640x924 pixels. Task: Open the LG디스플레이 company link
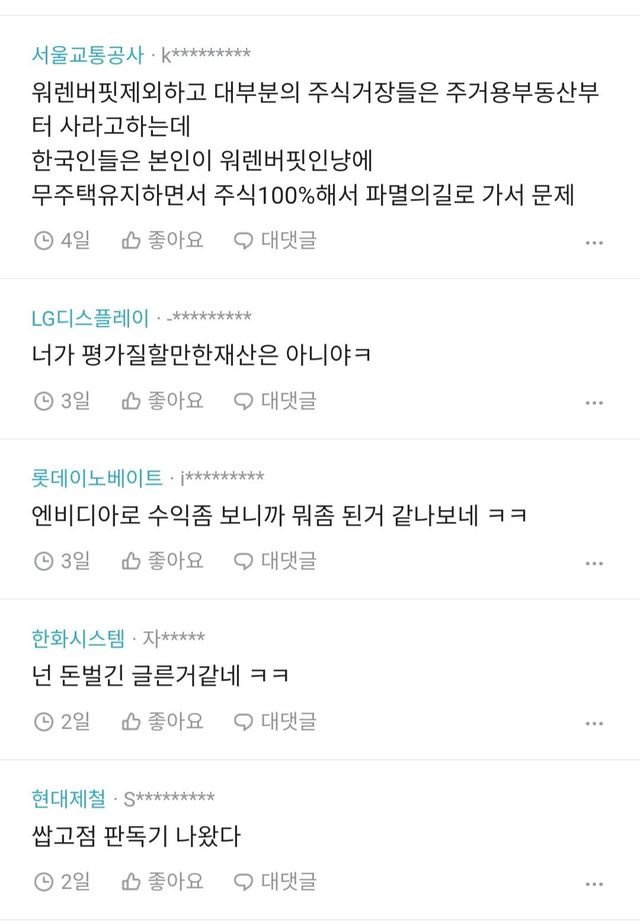click(90, 318)
